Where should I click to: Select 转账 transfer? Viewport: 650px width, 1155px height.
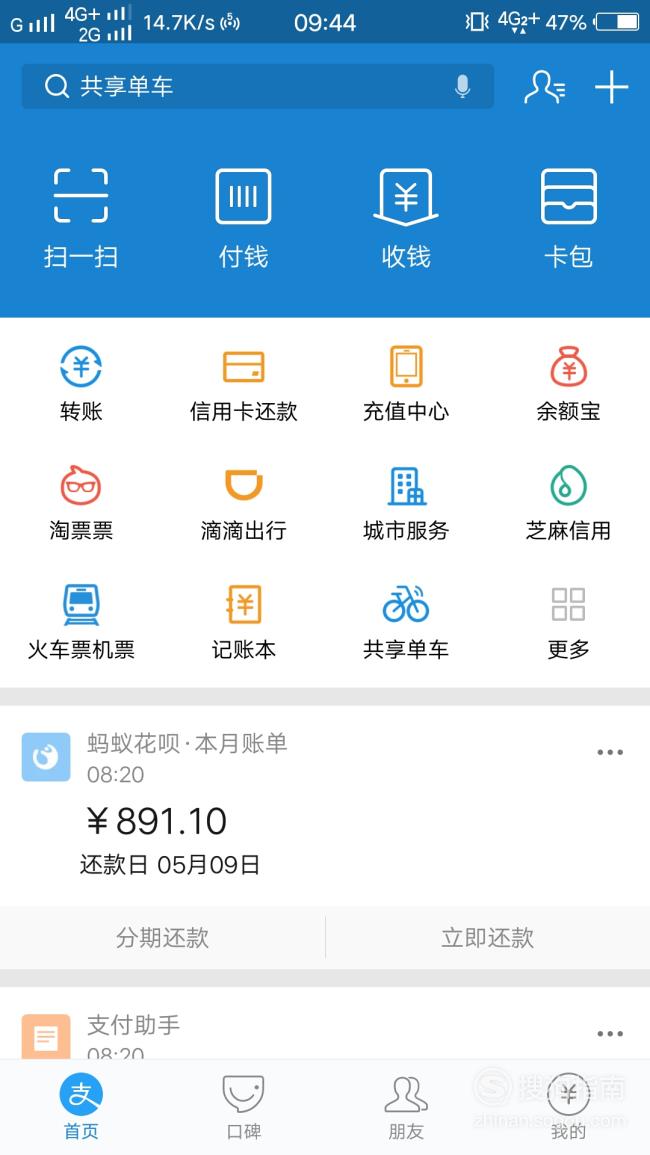(81, 384)
